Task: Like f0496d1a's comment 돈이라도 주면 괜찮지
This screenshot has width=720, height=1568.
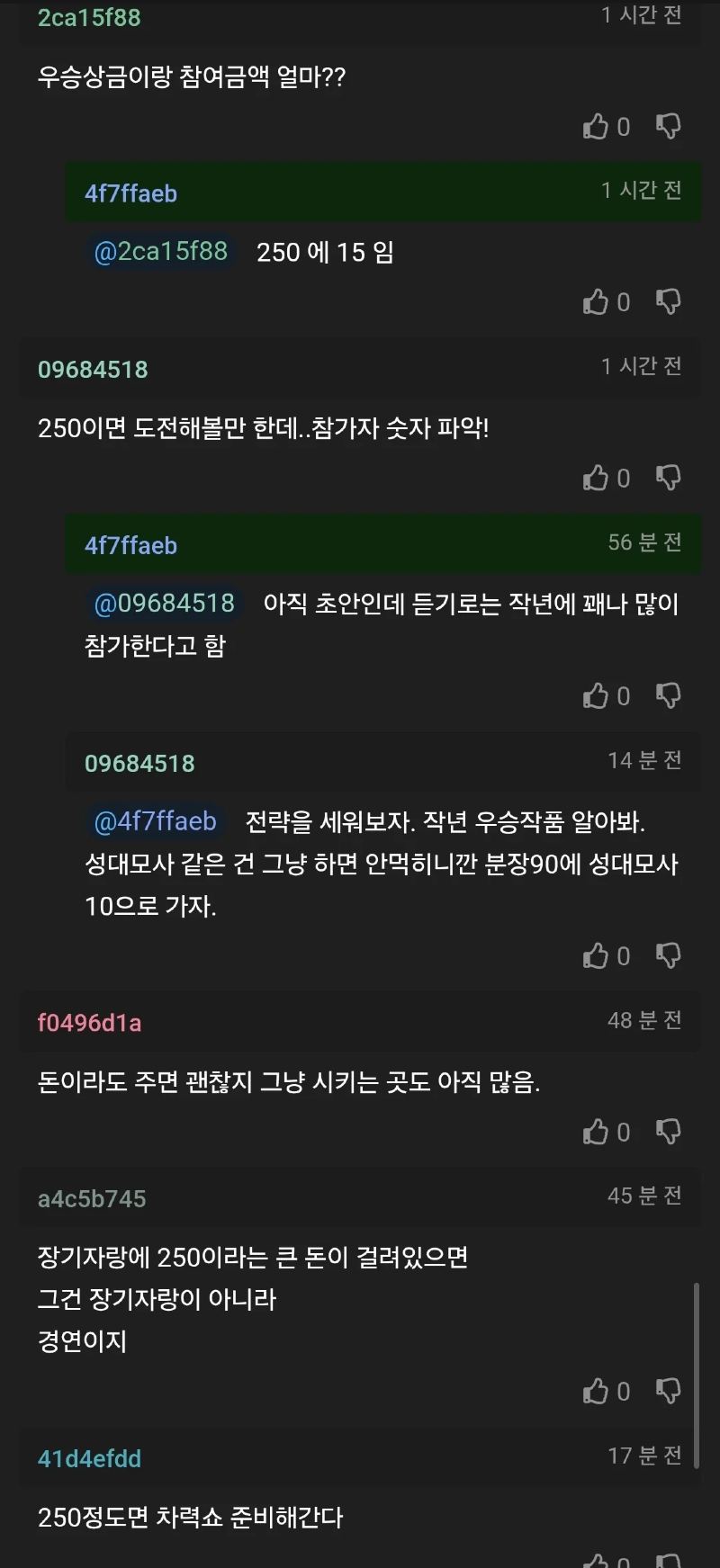Action: click(596, 1132)
